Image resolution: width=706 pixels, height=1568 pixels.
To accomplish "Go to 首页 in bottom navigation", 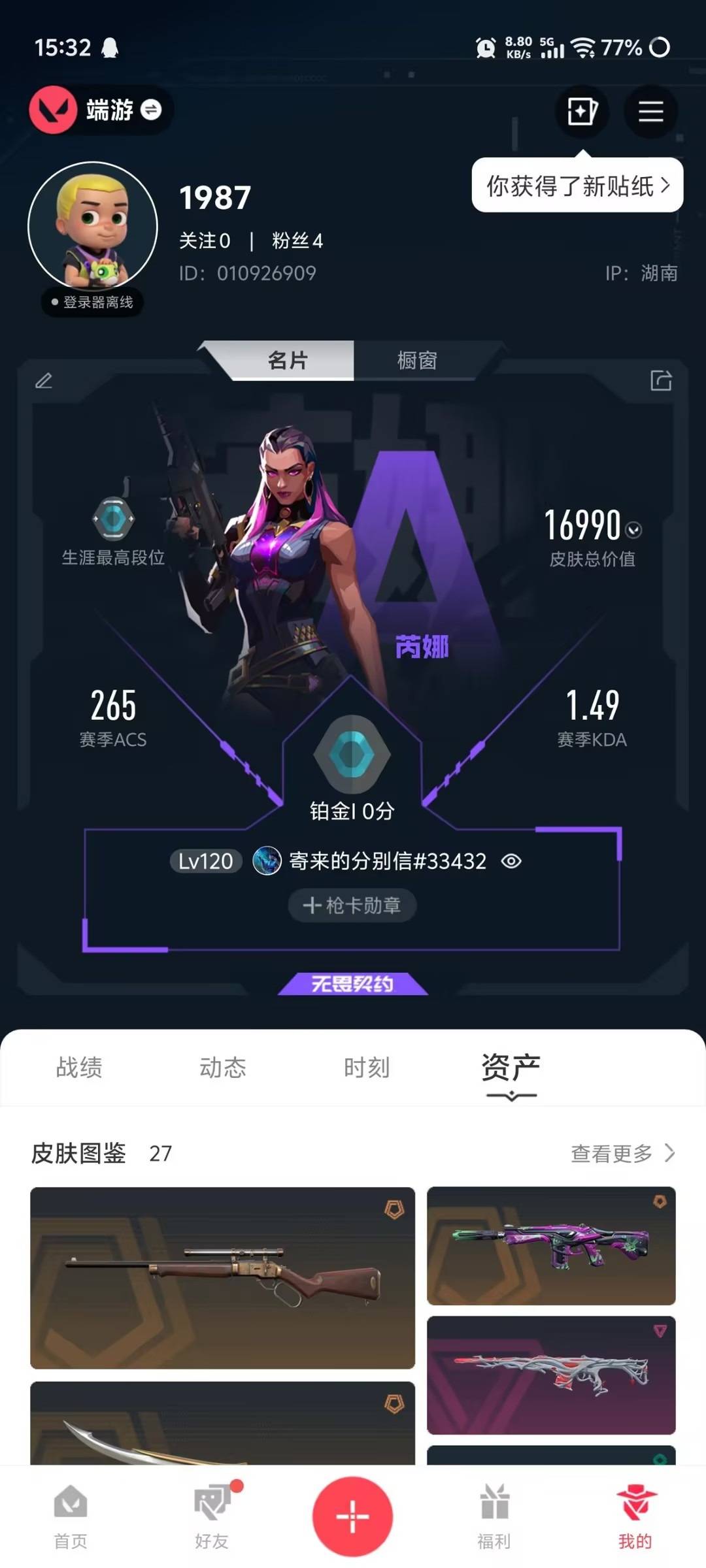I will click(x=71, y=1517).
